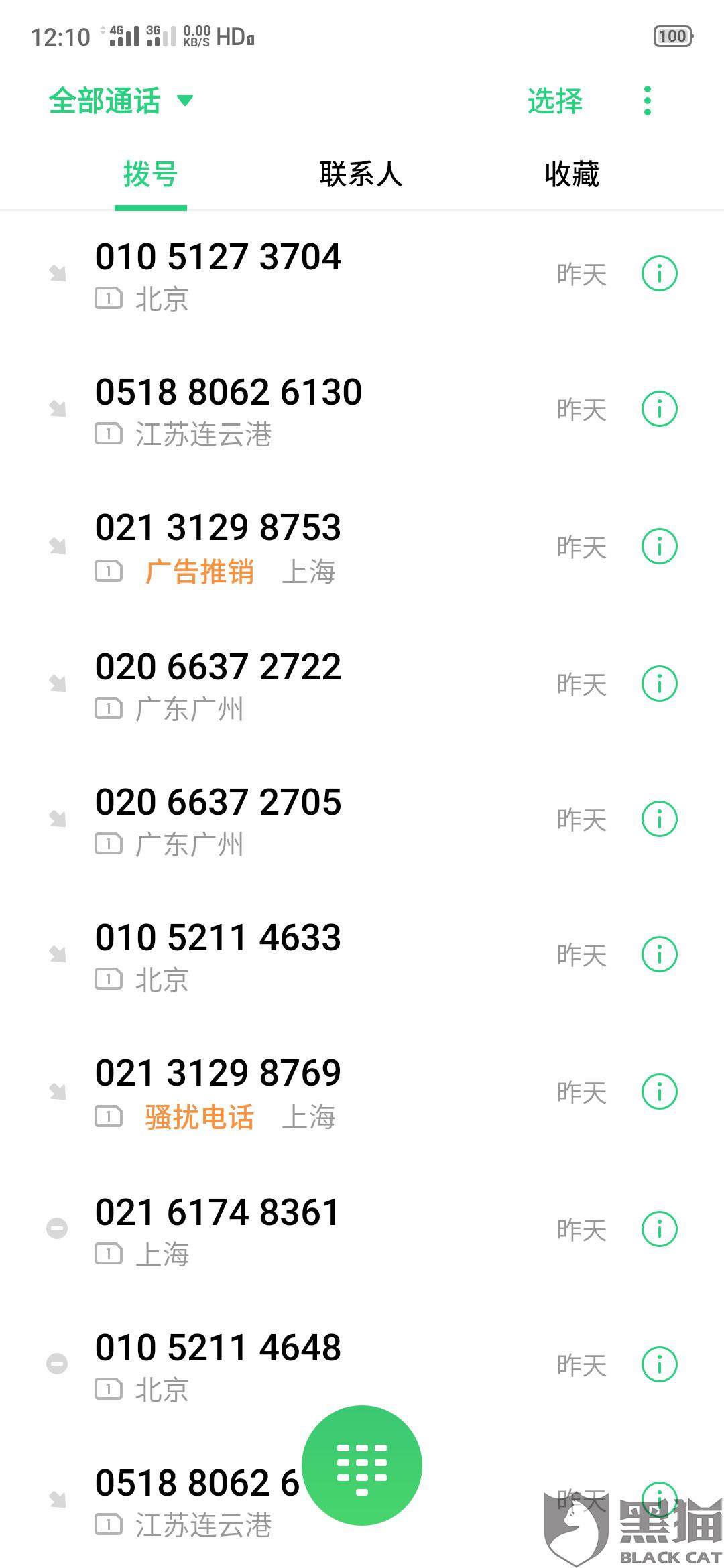Screen dimensions: 724x1568
Task: Tap 选择 to select call records
Action: pos(554,101)
